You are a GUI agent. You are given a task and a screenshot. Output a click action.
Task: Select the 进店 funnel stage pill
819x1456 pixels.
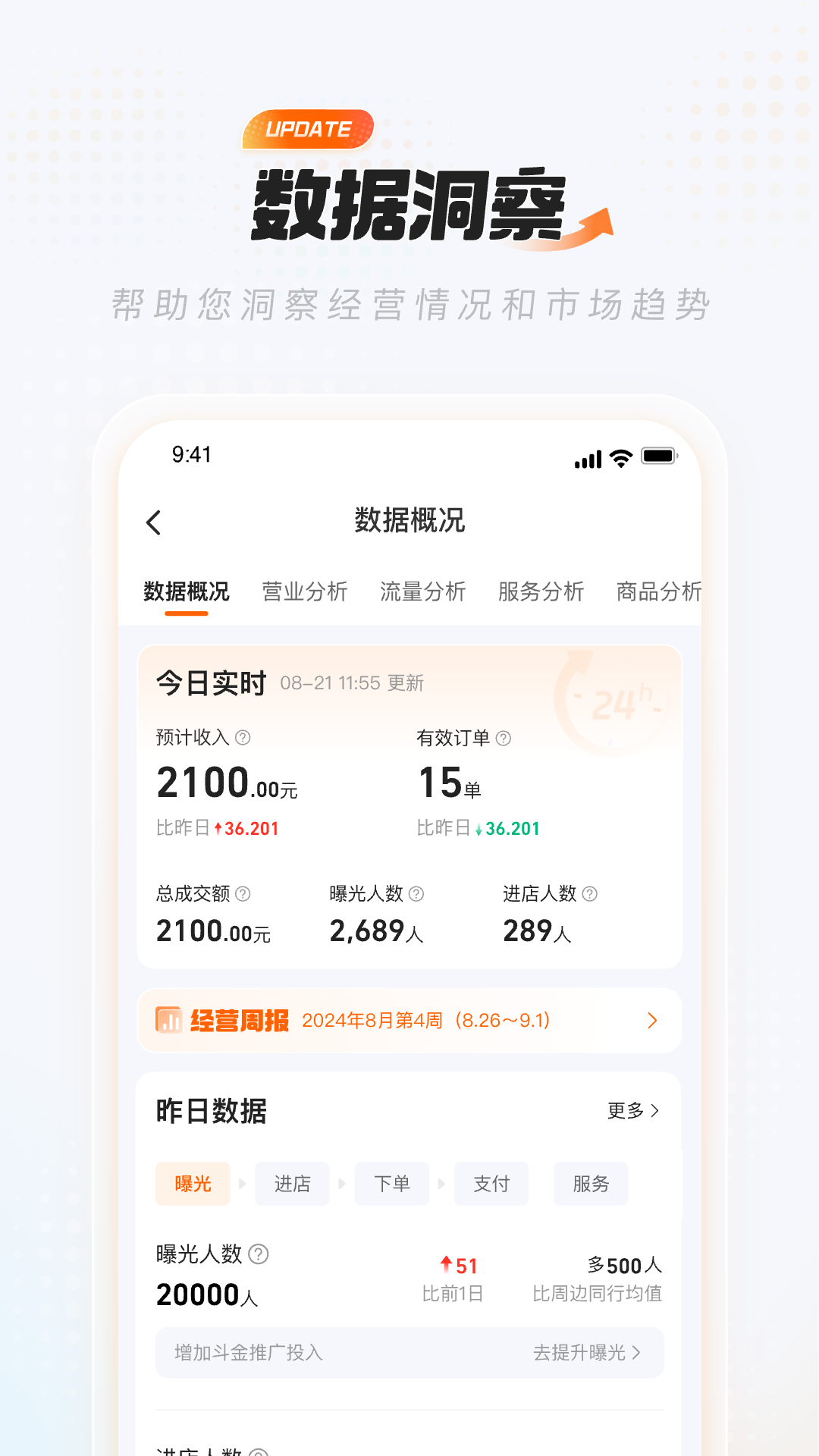(292, 1184)
